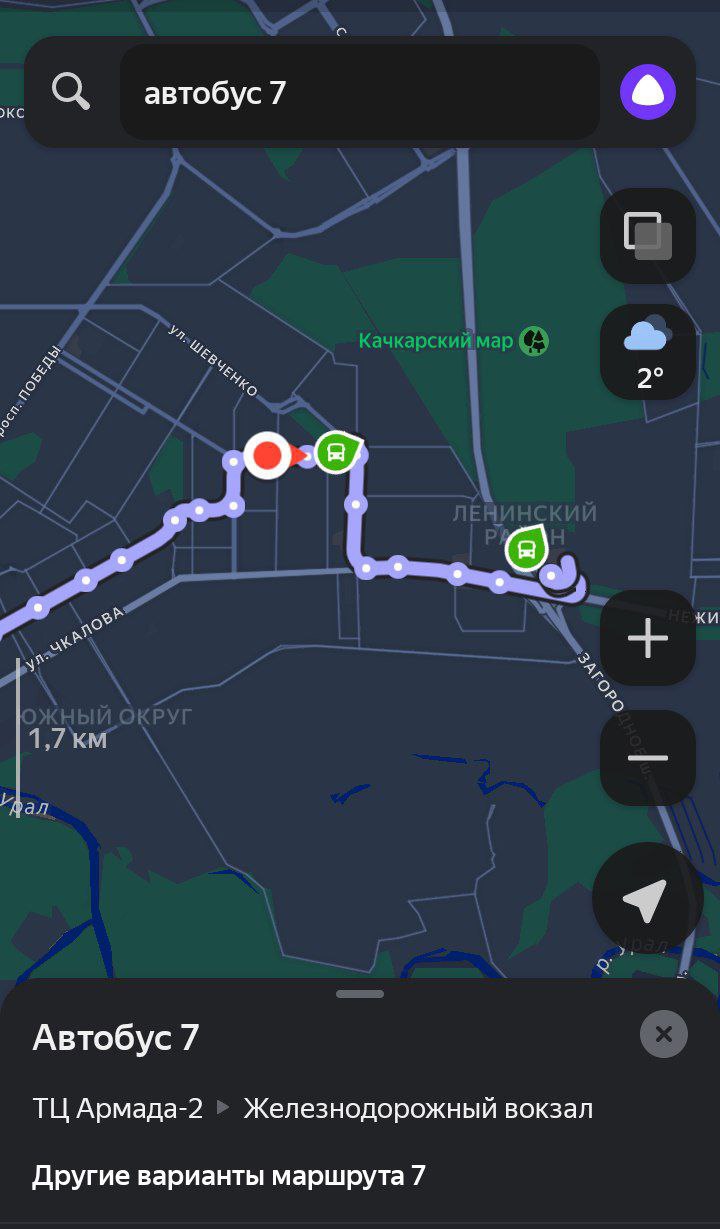
Task: Expand the bottom sheet handle
Action: (360, 994)
